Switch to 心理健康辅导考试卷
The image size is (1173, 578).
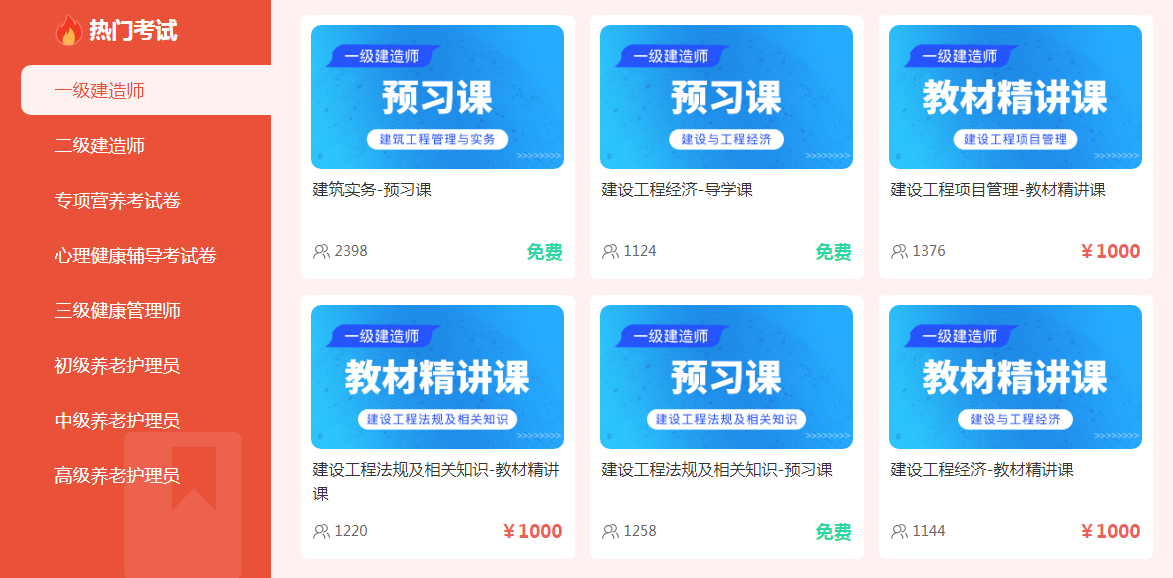point(135,256)
